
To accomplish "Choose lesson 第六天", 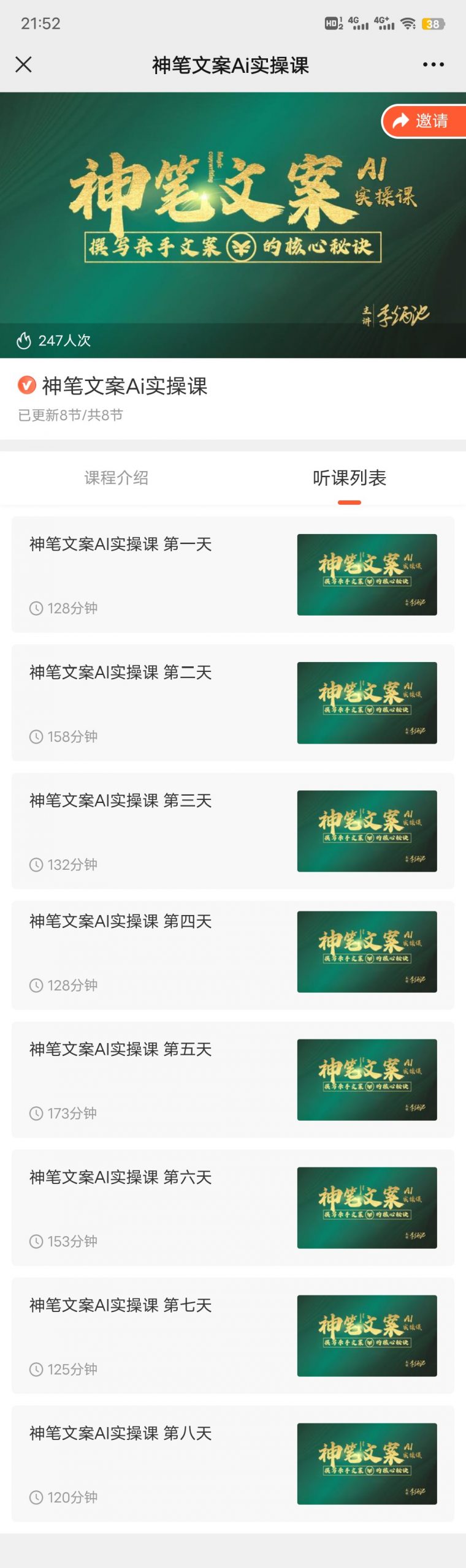I will click(233, 1207).
